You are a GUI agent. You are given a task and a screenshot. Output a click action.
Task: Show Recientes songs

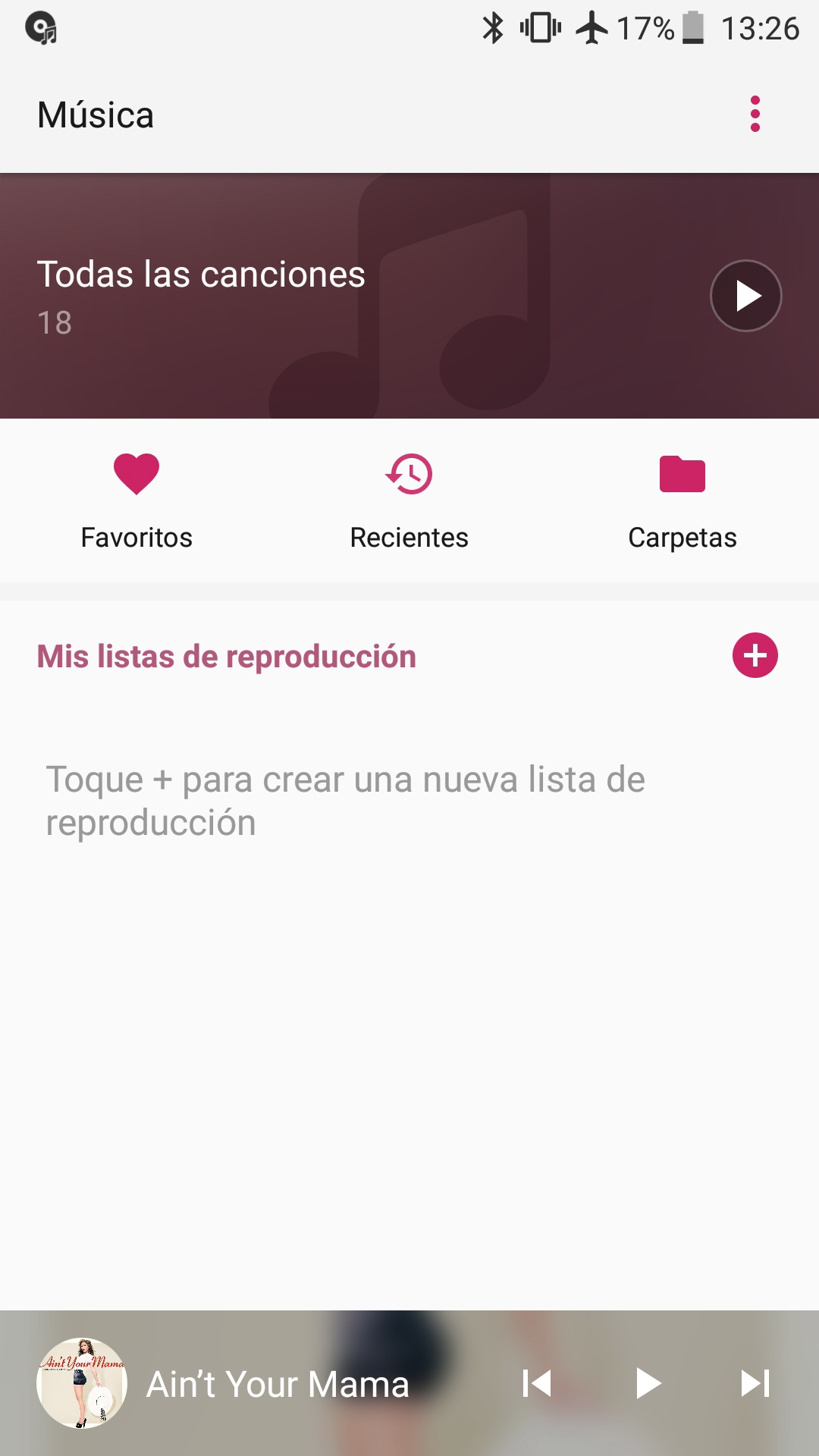409,500
